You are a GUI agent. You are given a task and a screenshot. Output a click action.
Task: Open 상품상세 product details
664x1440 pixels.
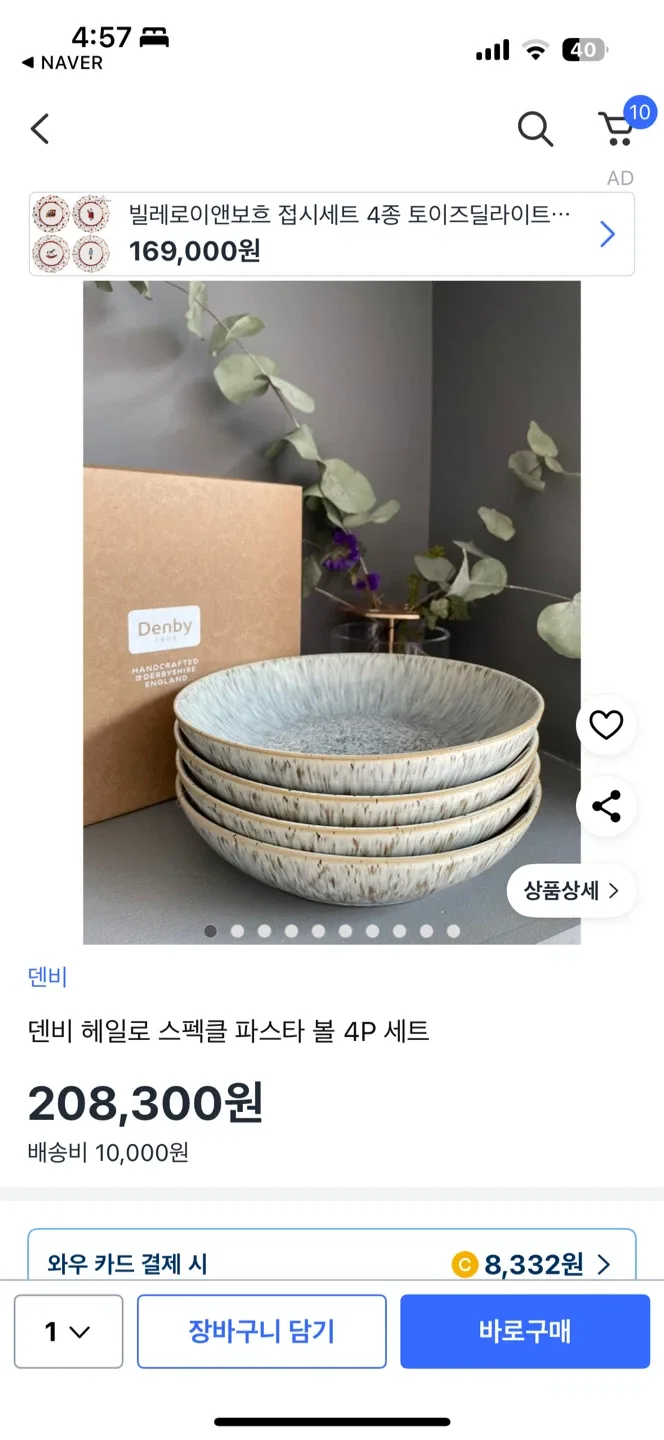572,890
